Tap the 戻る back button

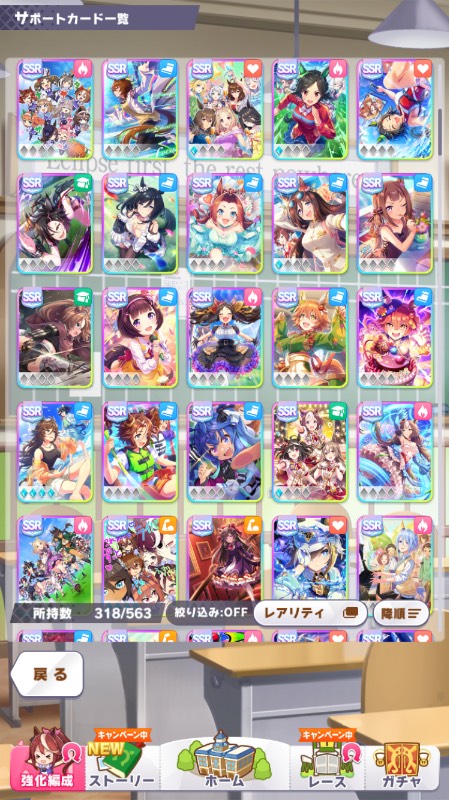pos(47,674)
